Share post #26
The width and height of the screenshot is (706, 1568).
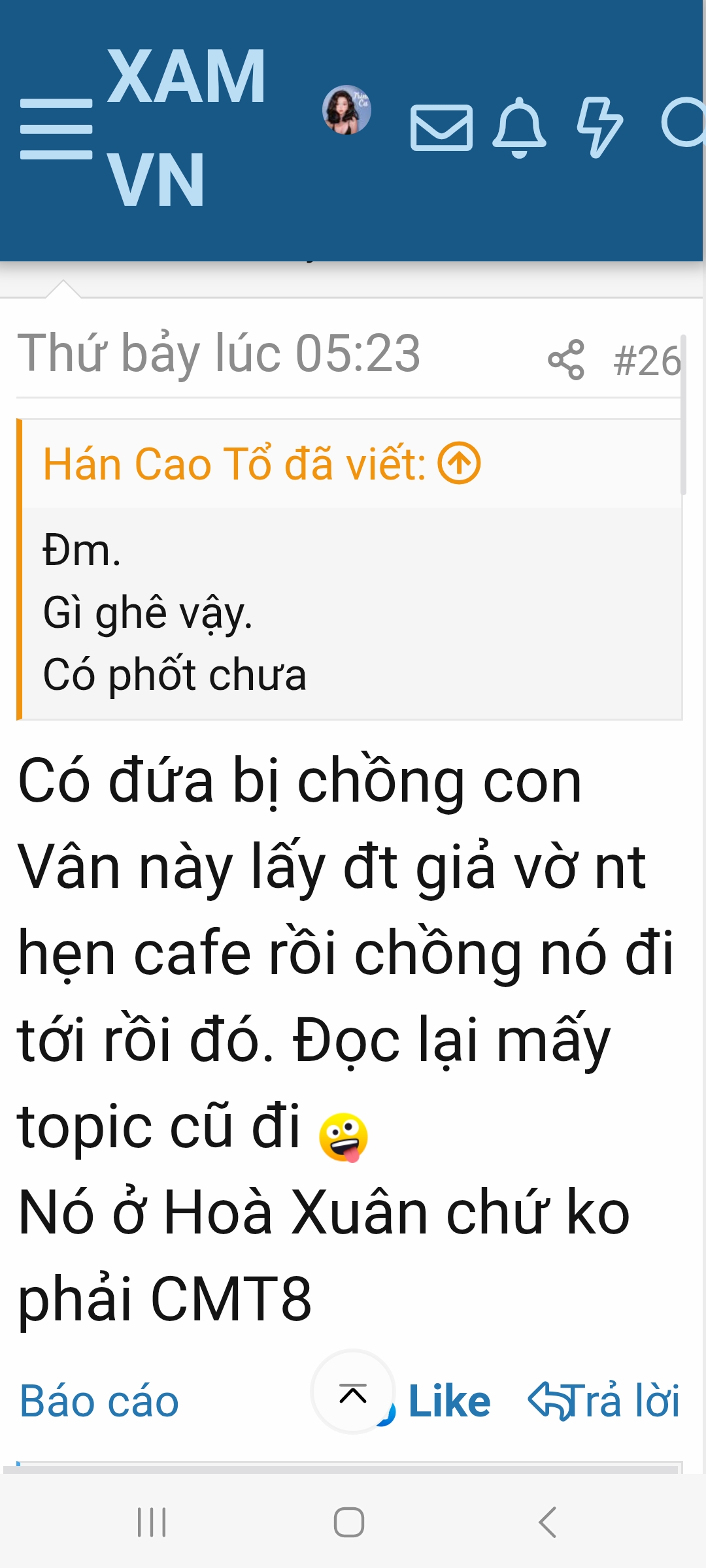pos(566,359)
